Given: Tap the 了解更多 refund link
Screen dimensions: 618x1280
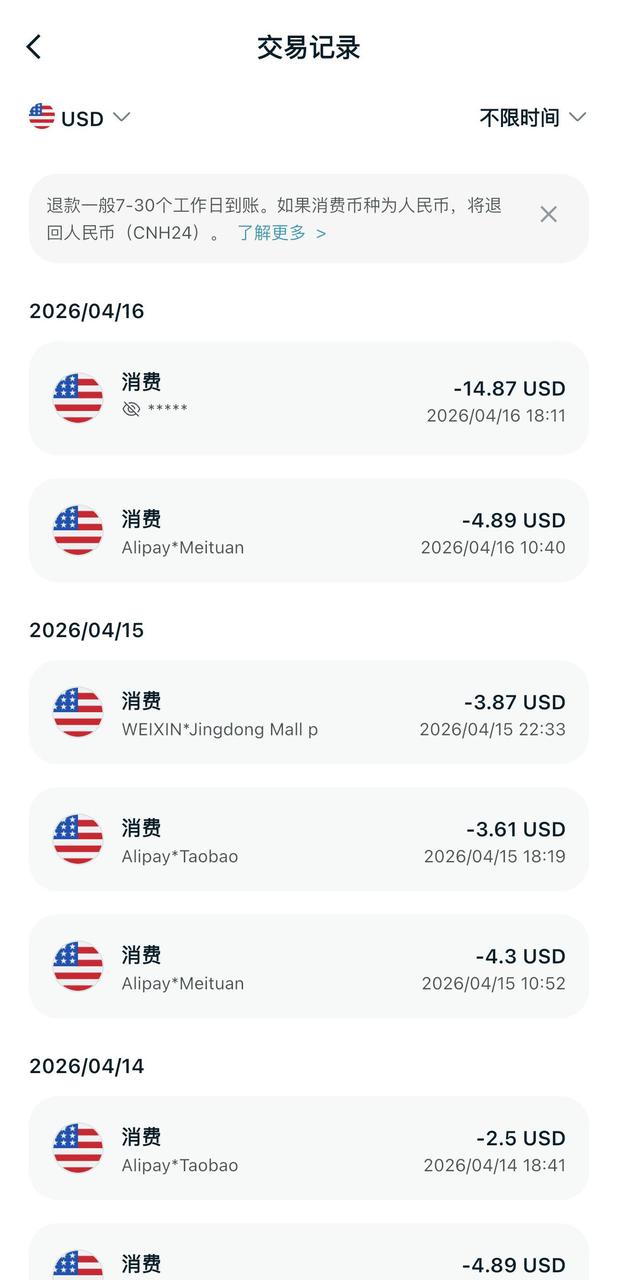Looking at the screenshot, I should (281, 233).
